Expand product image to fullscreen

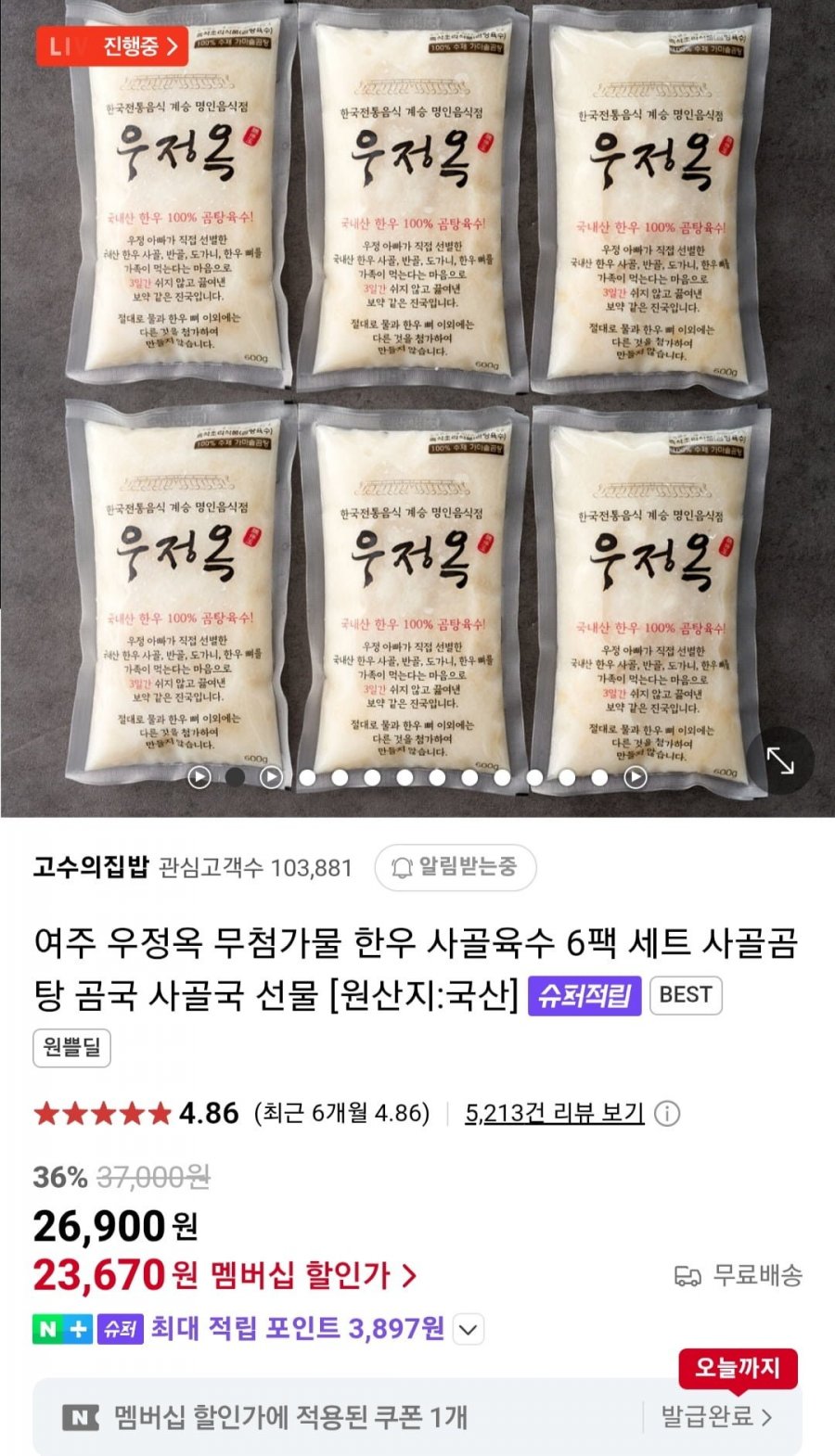(x=780, y=761)
